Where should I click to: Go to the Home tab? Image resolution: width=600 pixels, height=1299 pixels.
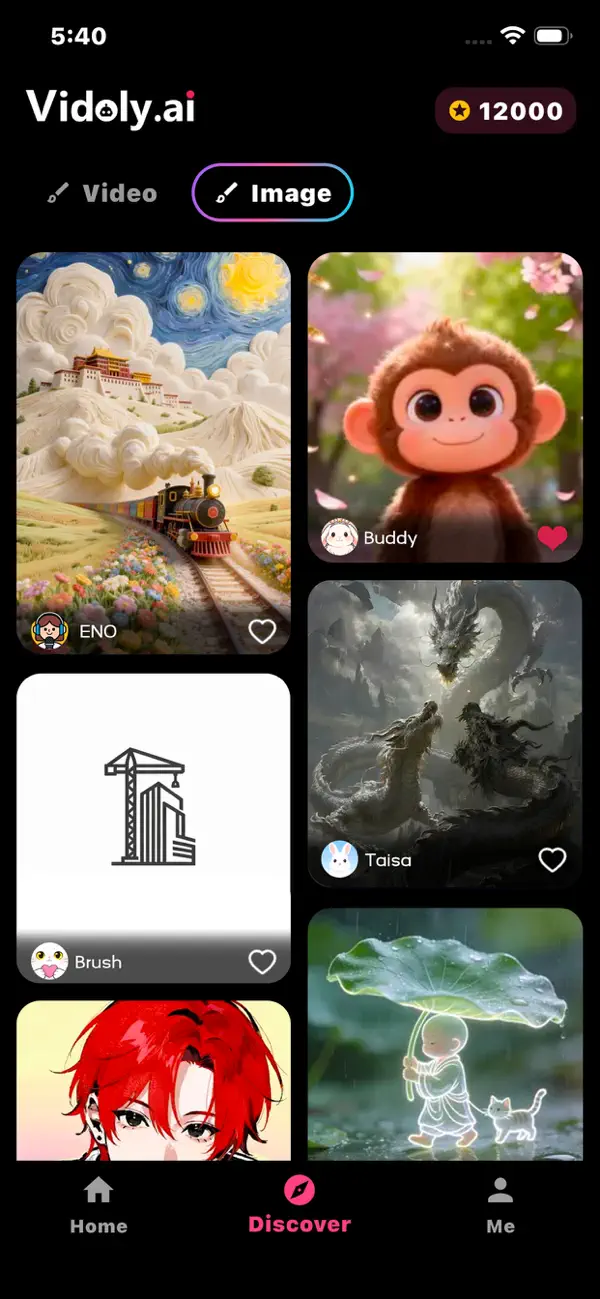click(98, 1206)
